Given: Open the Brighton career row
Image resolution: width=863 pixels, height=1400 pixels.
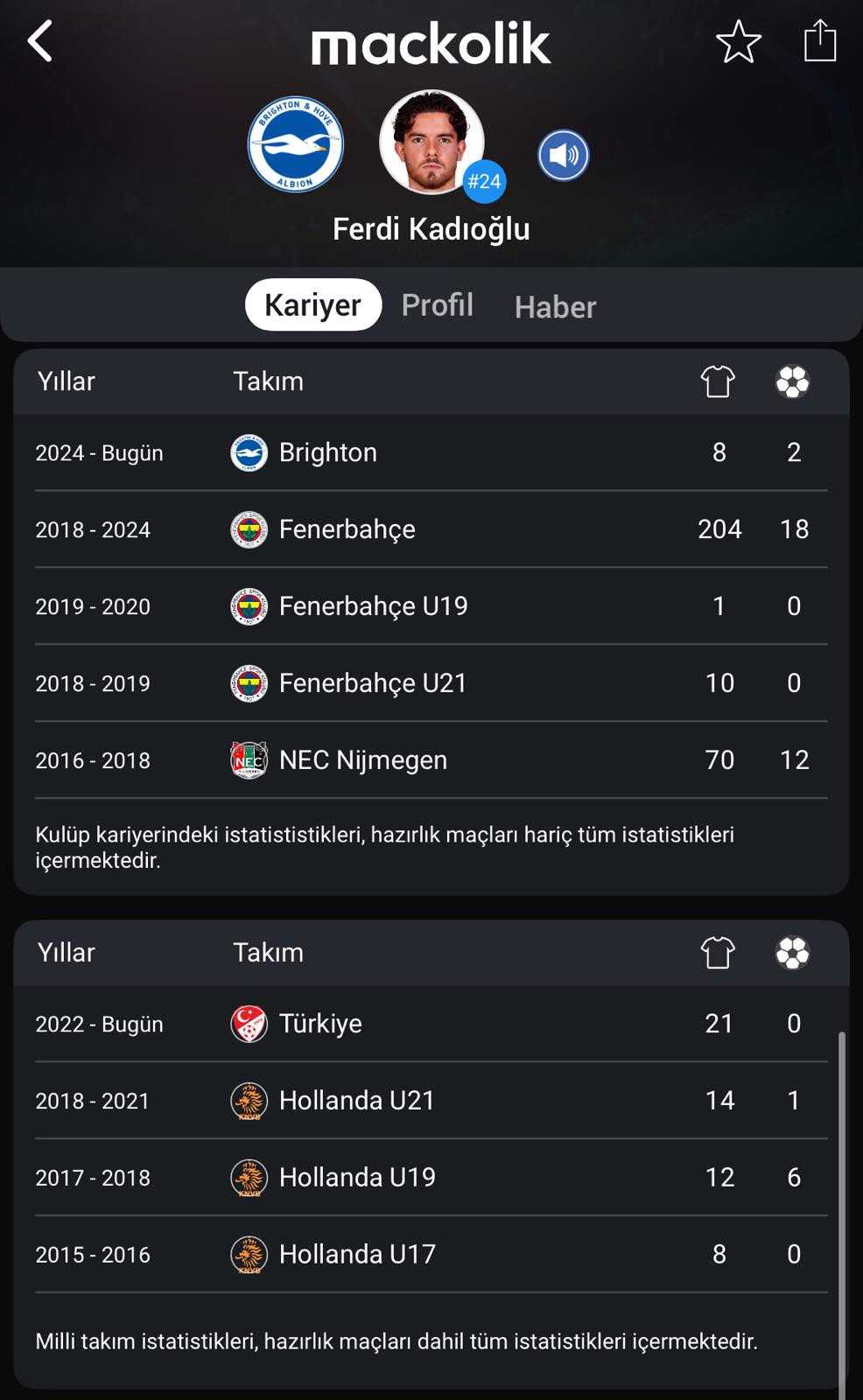Looking at the screenshot, I should 431,452.
